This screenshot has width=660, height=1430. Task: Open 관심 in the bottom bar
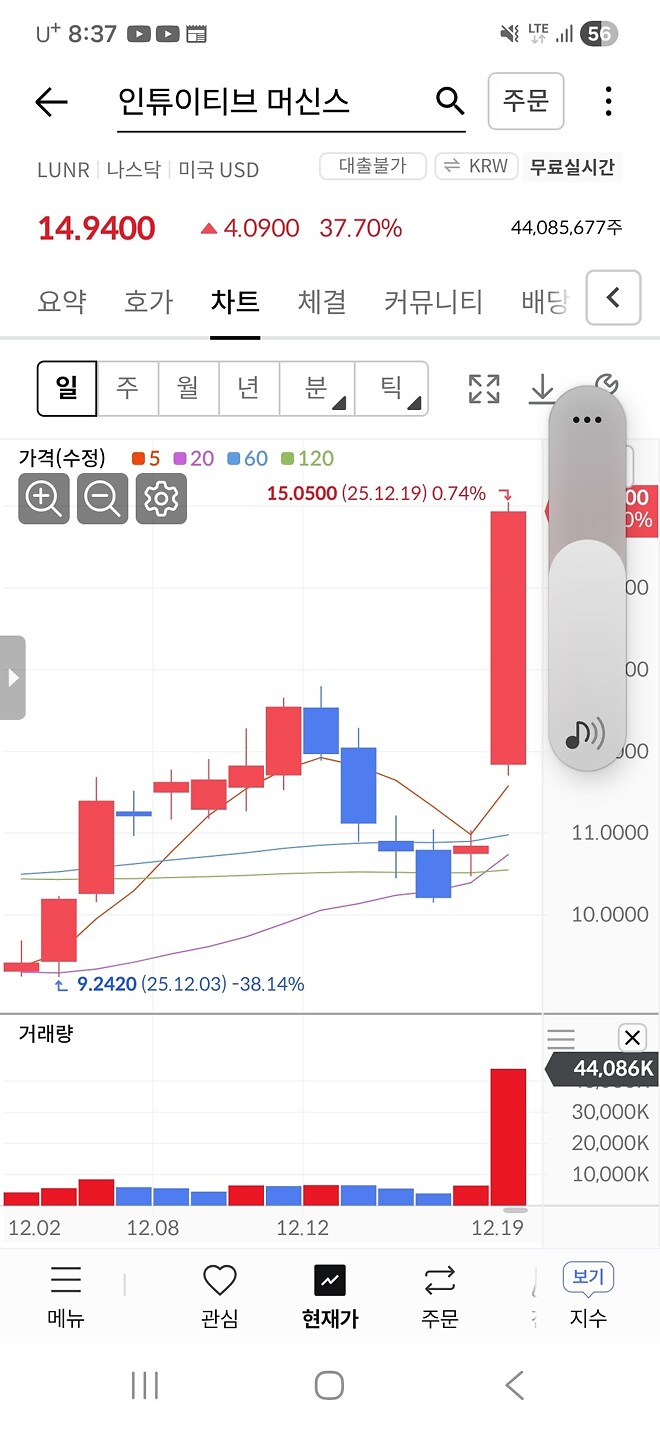tap(219, 1296)
